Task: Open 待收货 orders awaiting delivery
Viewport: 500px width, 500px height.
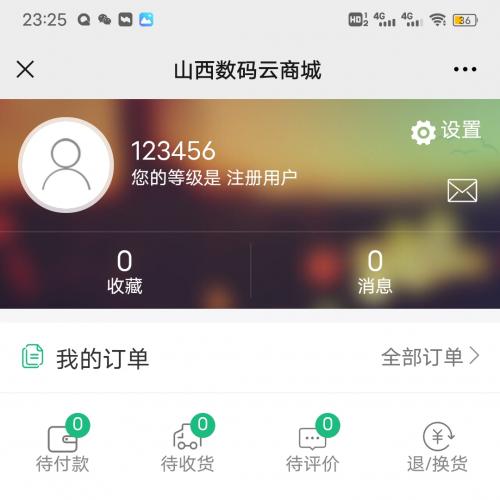Action: [188, 443]
